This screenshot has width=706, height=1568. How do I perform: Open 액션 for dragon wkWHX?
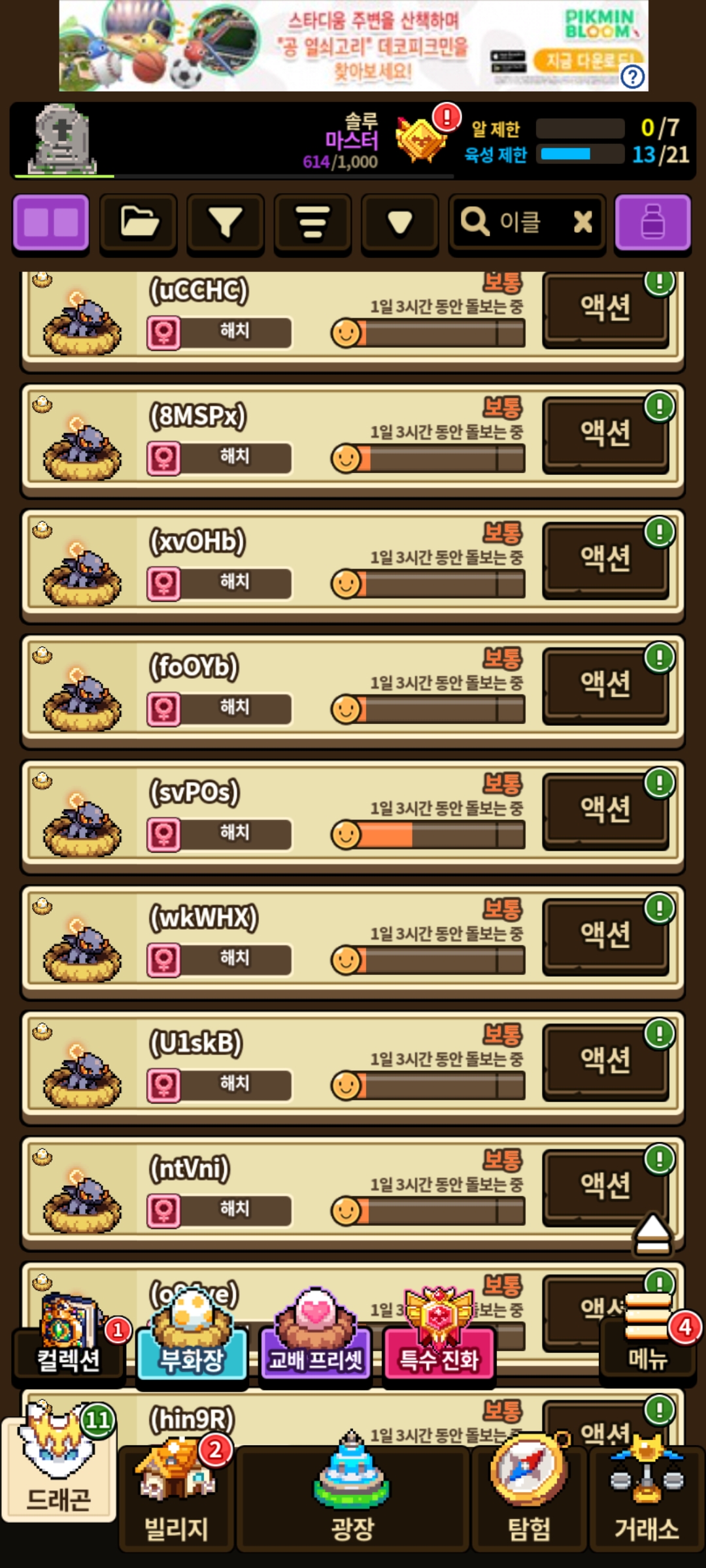[x=605, y=936]
